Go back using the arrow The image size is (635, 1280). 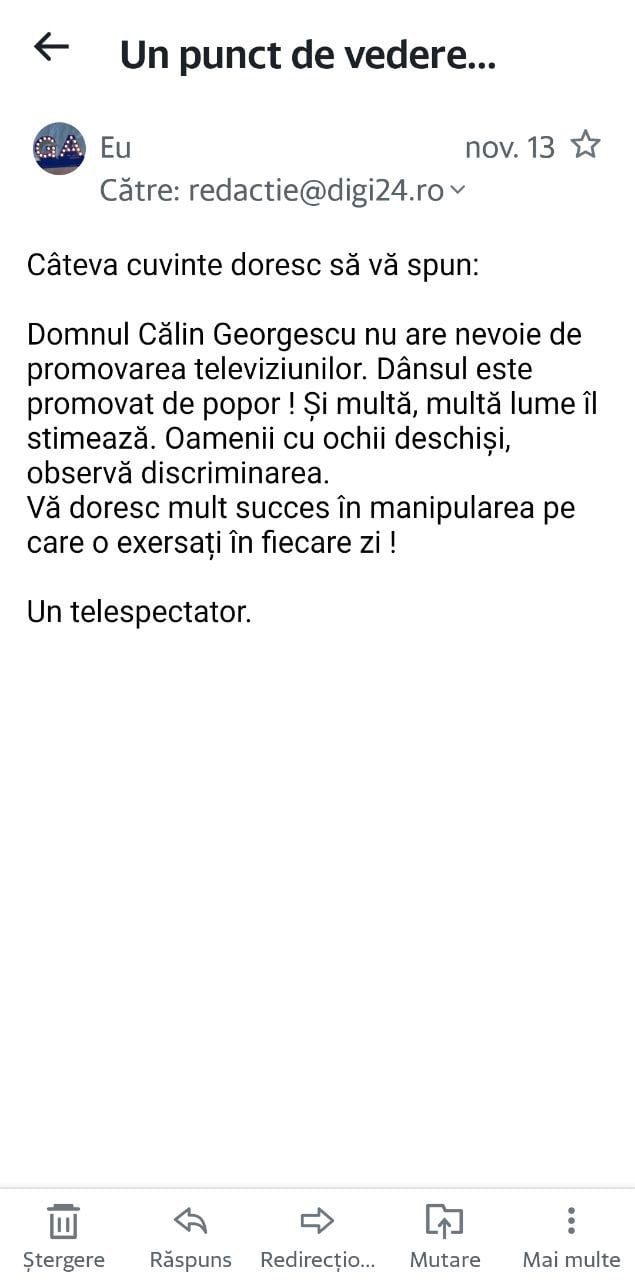point(51,46)
